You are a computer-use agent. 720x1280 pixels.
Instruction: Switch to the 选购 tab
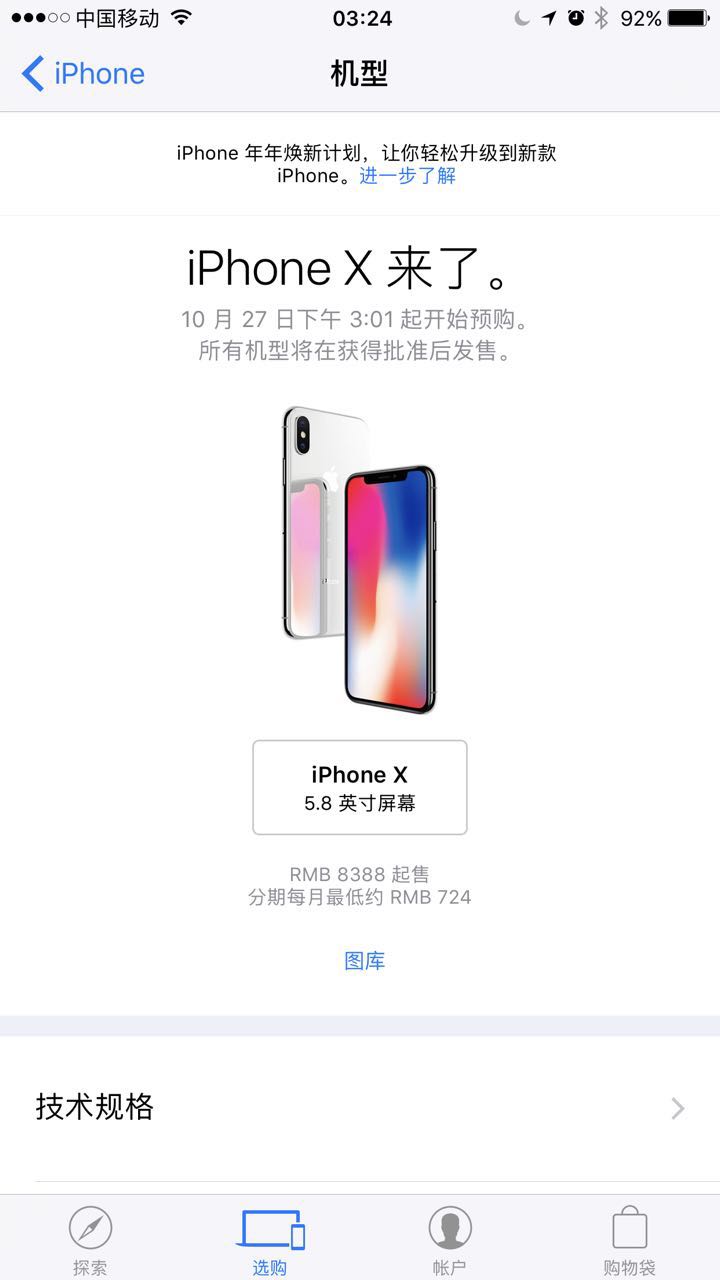(x=270, y=1239)
